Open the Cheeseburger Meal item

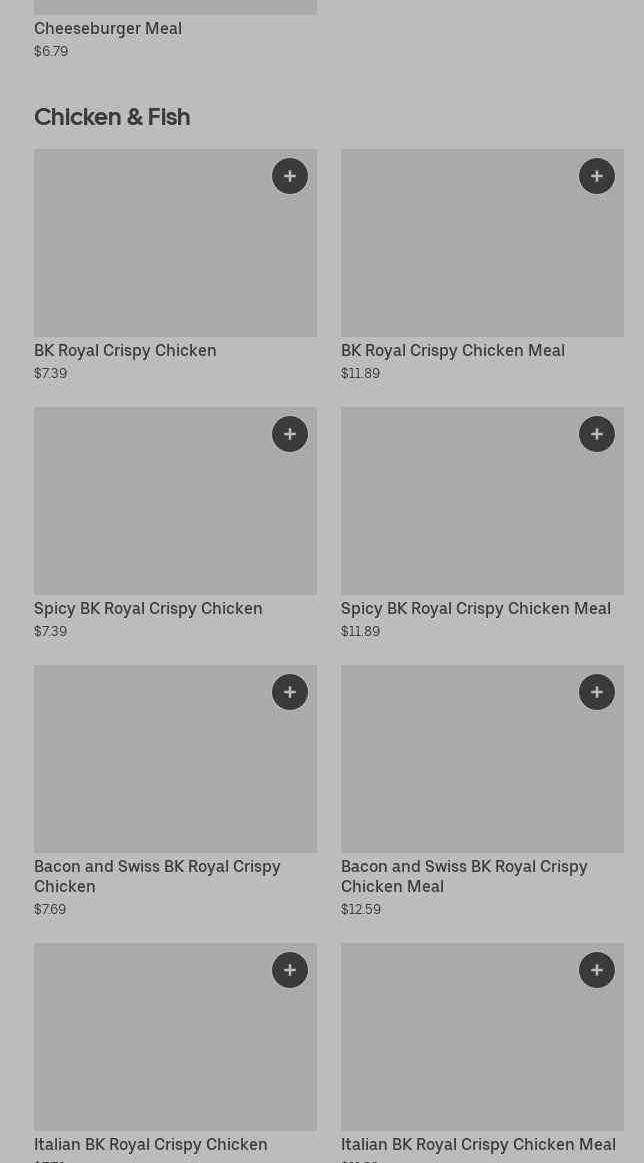pyautogui.click(x=108, y=28)
